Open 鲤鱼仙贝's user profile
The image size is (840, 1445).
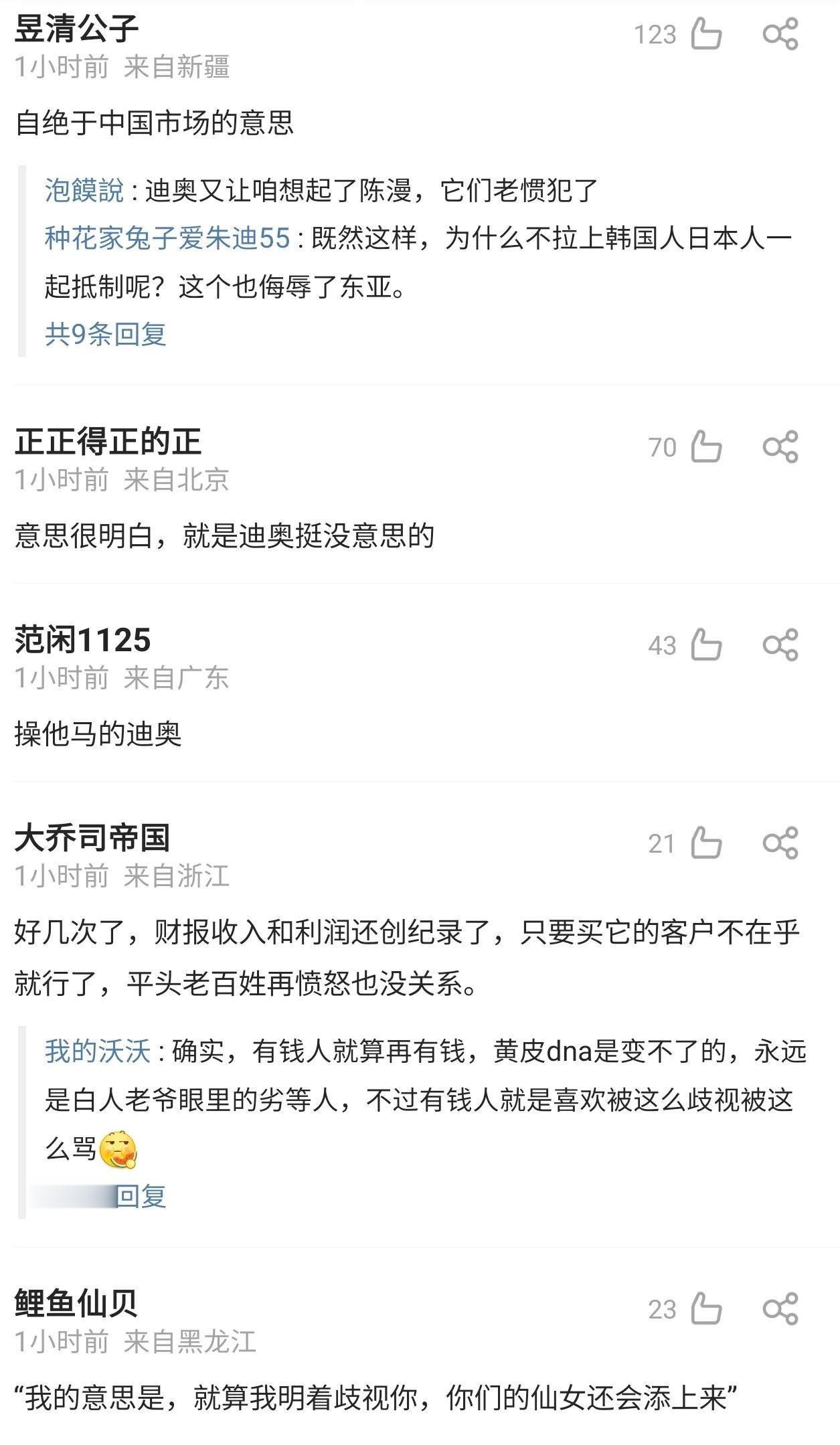76,1303
